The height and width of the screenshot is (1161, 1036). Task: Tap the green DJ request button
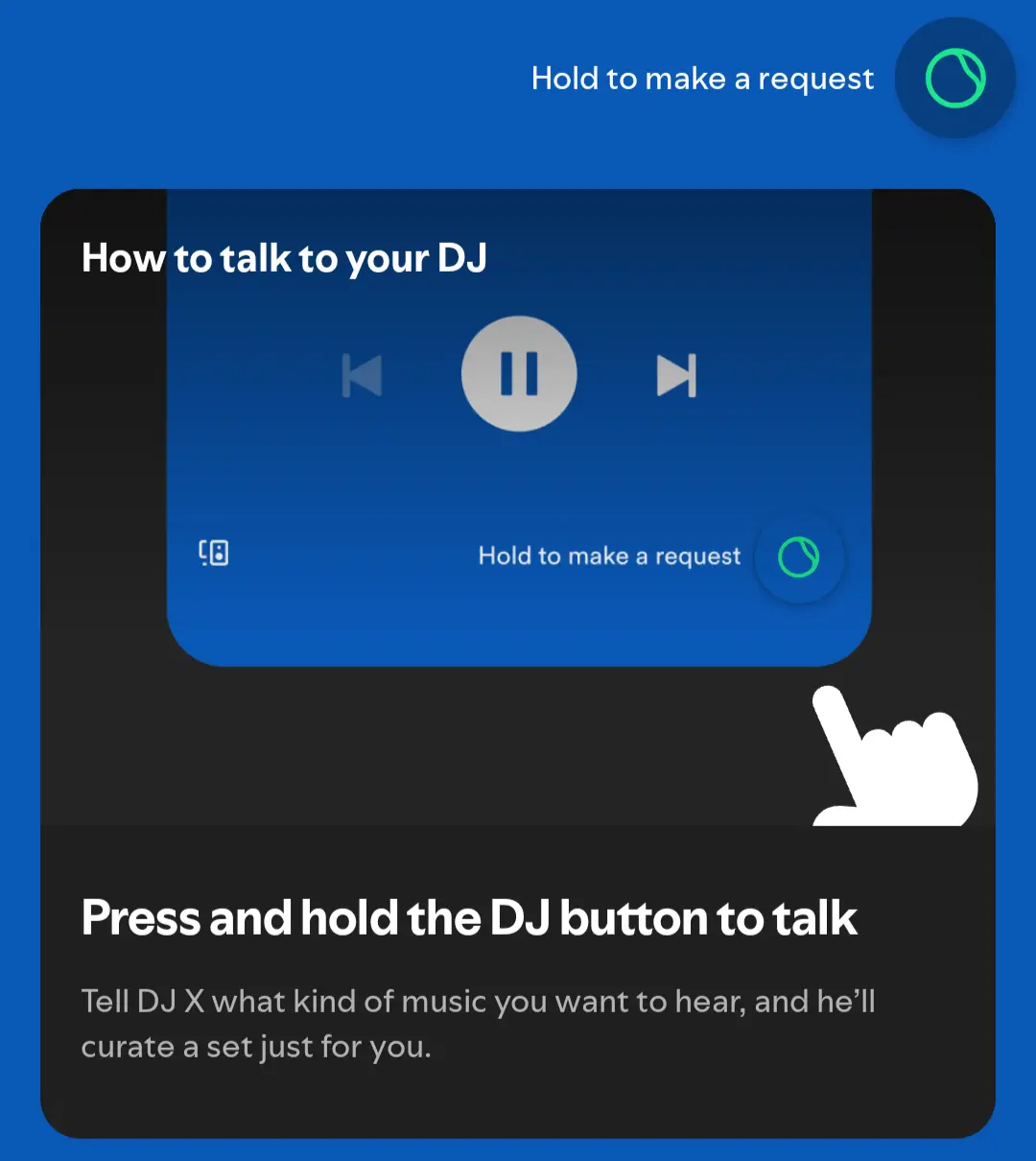coord(954,79)
